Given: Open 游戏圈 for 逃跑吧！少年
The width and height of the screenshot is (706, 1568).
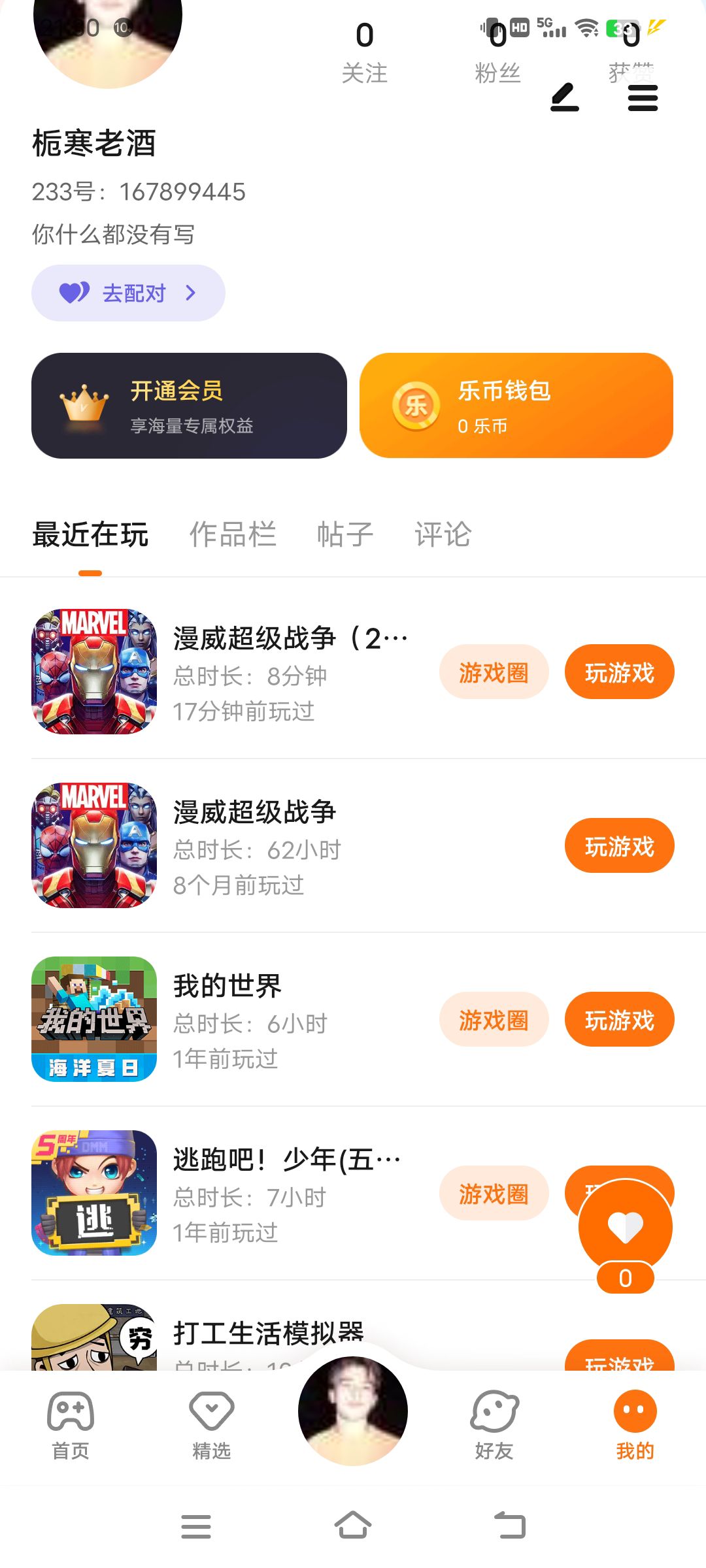Looking at the screenshot, I should pyautogui.click(x=494, y=1194).
